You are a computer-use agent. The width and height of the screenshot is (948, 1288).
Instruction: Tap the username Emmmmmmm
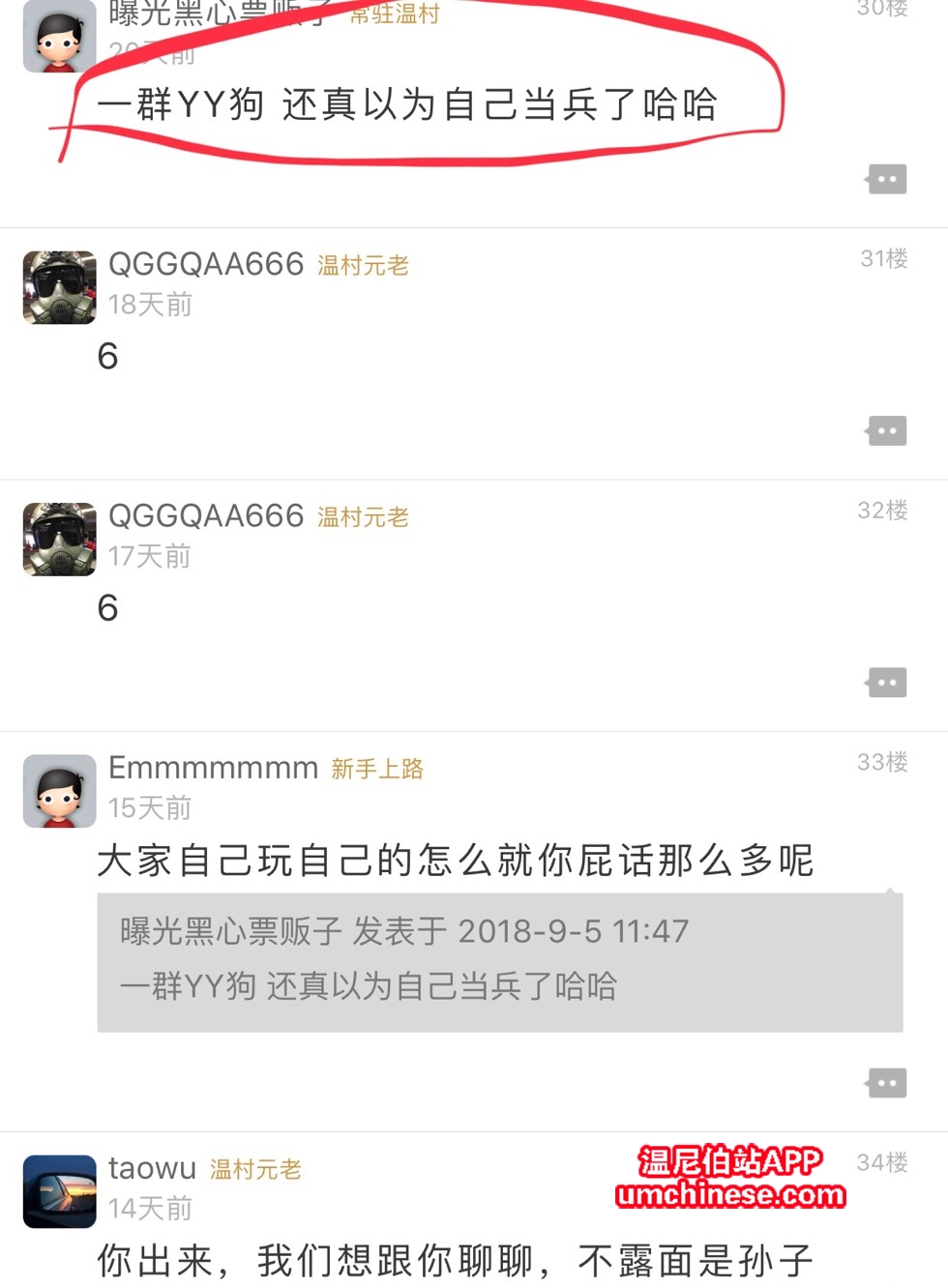213,768
